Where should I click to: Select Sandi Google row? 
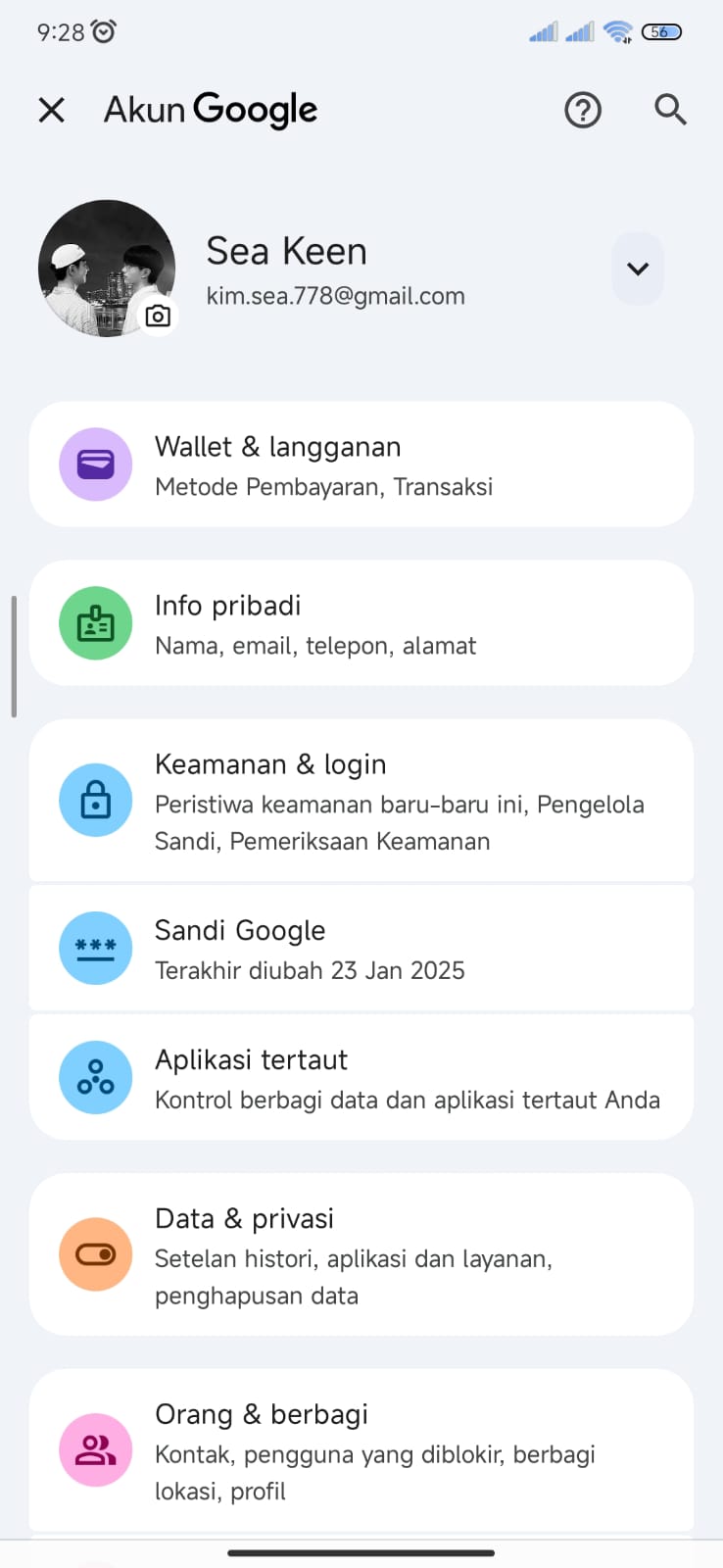click(x=361, y=948)
